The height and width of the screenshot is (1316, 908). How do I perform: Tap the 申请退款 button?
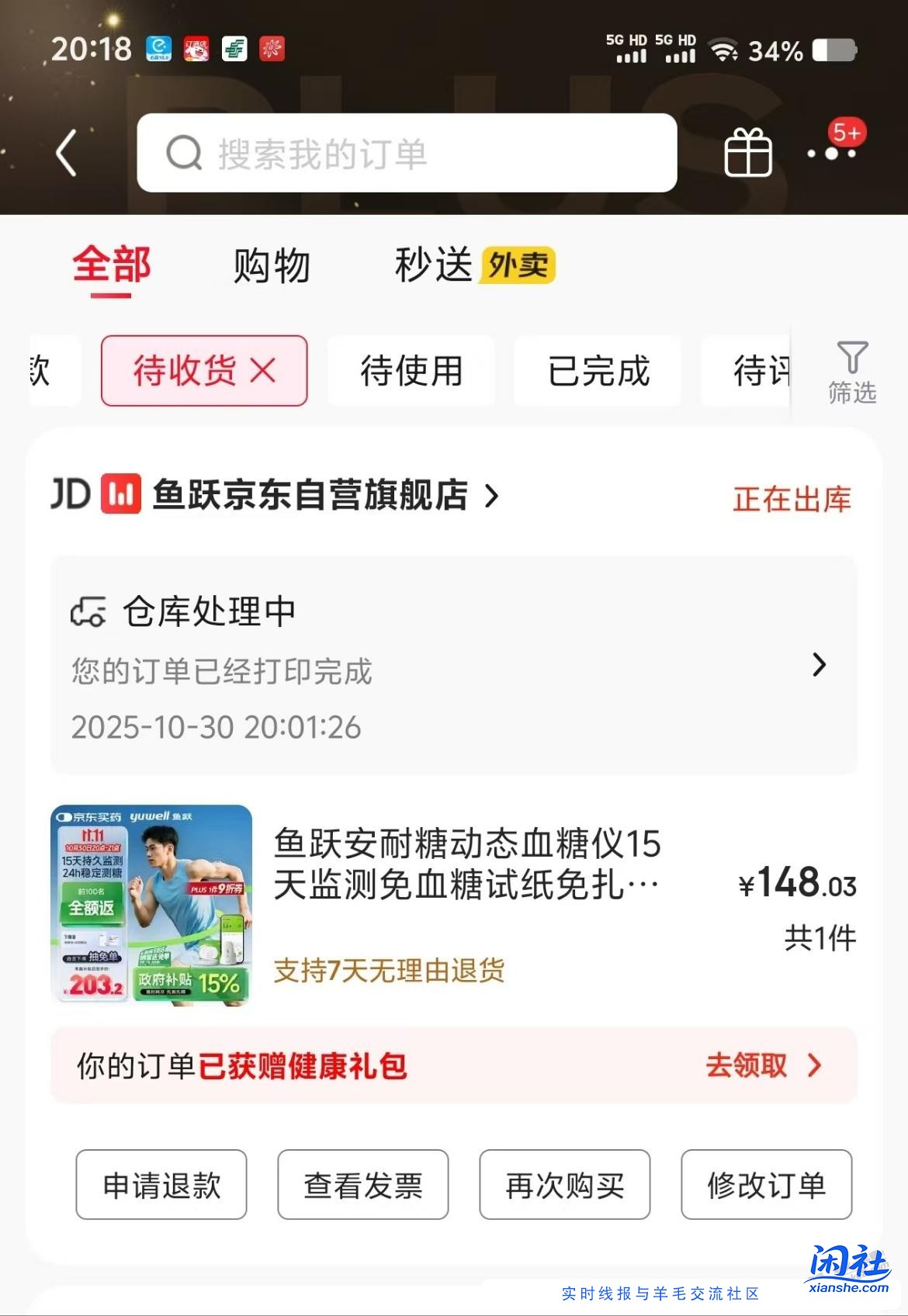coord(161,1185)
